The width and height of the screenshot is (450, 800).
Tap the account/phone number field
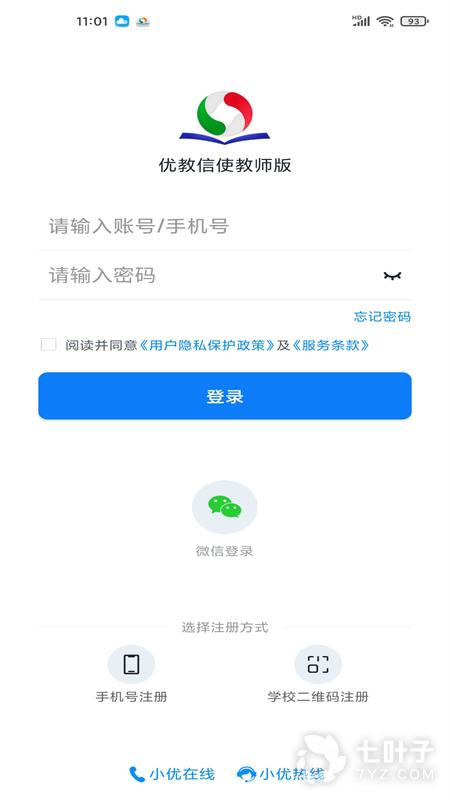coord(224,226)
